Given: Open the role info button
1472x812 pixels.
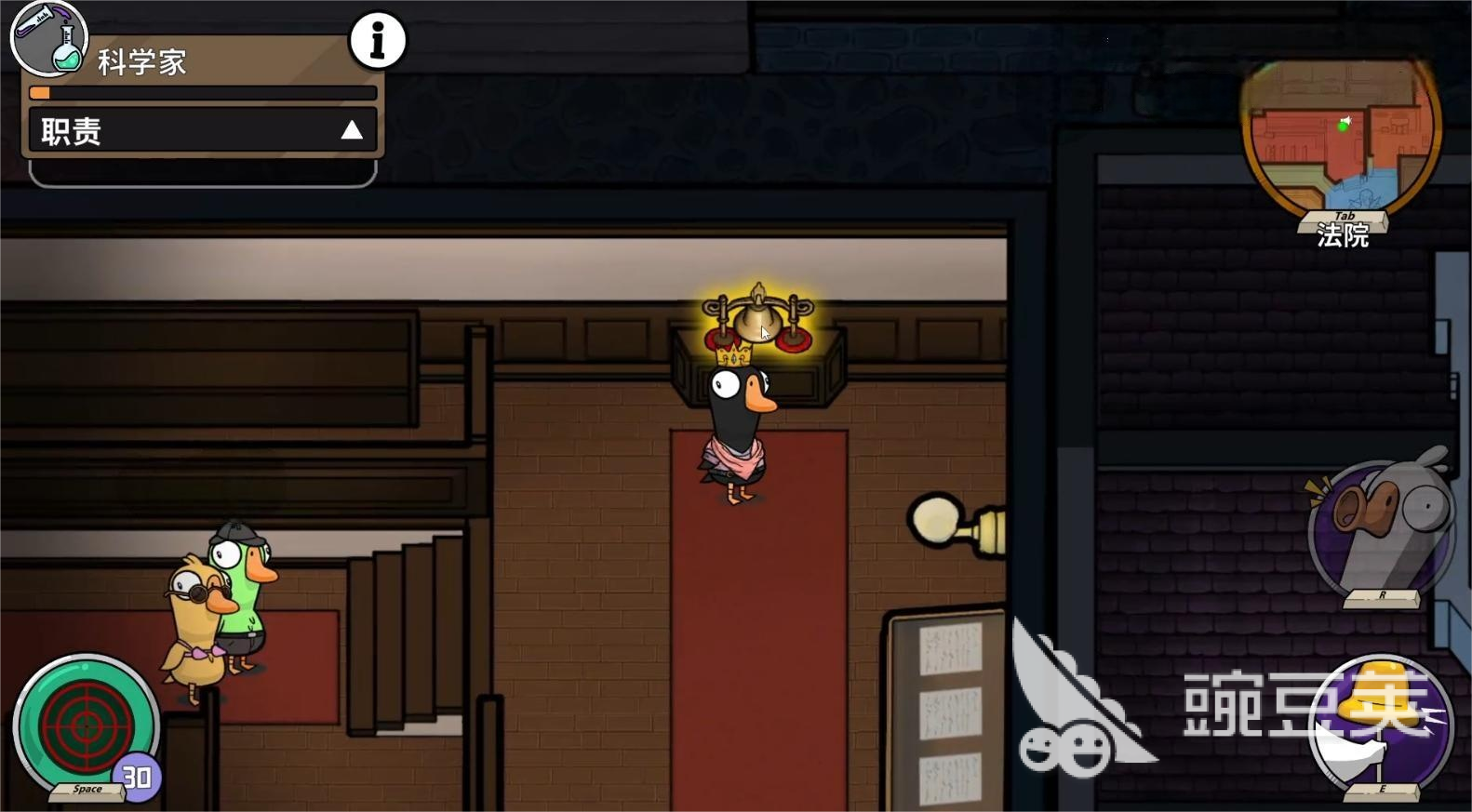Looking at the screenshot, I should point(377,41).
